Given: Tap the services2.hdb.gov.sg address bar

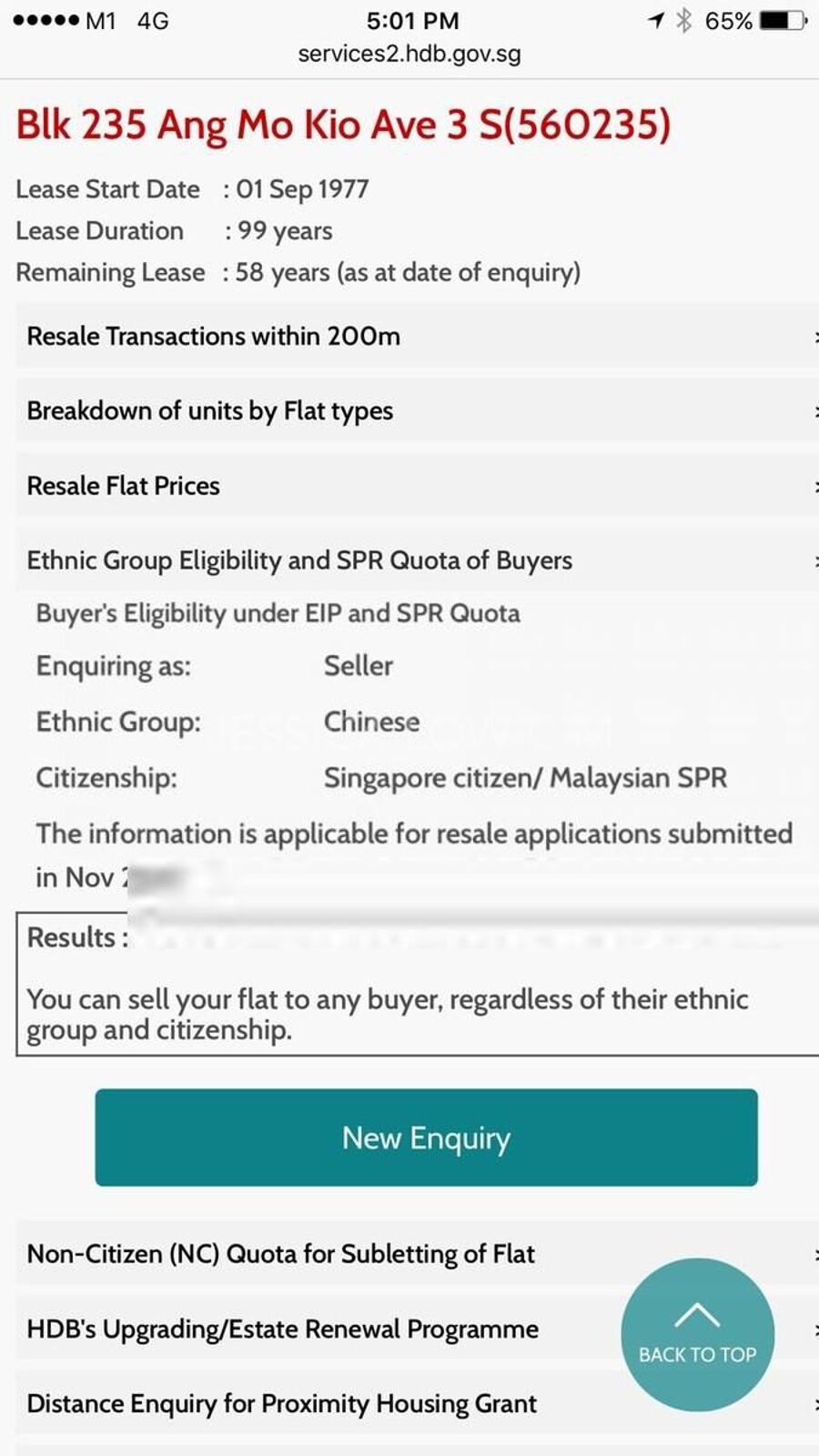Looking at the screenshot, I should [x=409, y=54].
